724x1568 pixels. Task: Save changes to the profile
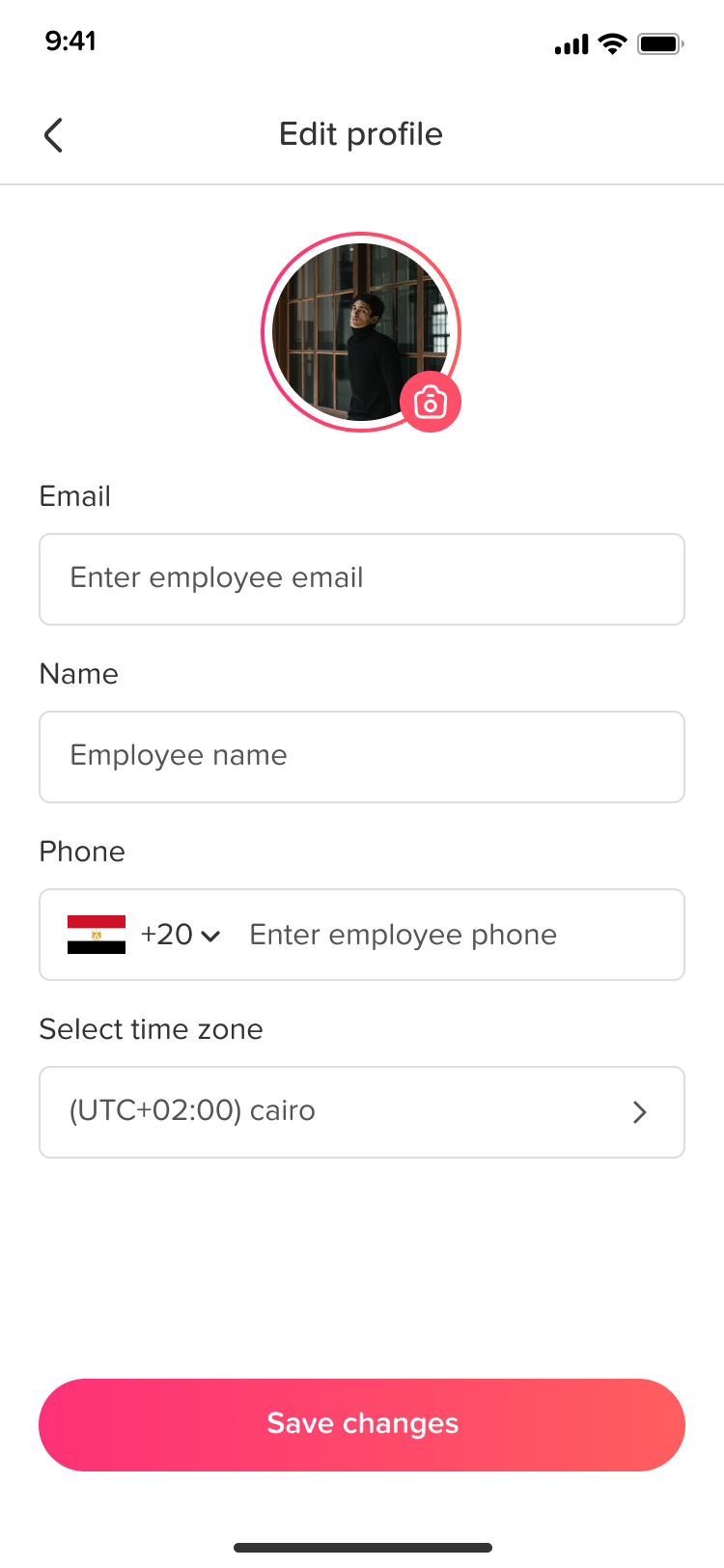click(x=362, y=1425)
